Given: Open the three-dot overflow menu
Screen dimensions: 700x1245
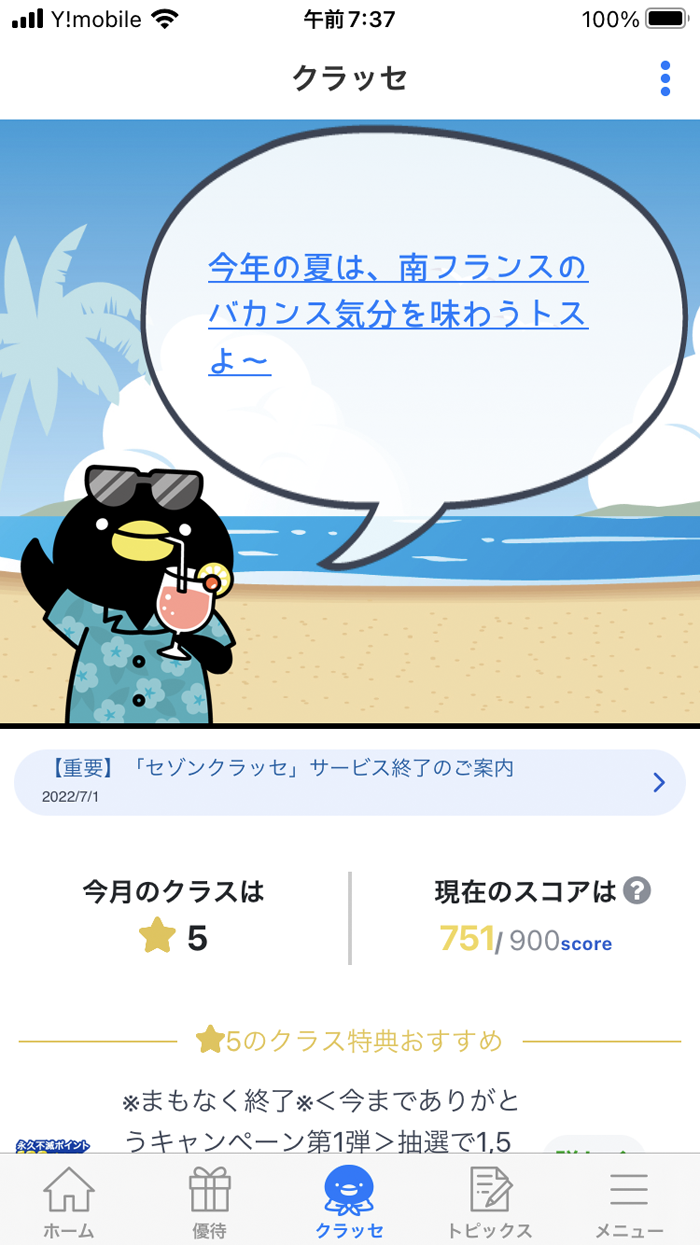Looking at the screenshot, I should pos(665,79).
